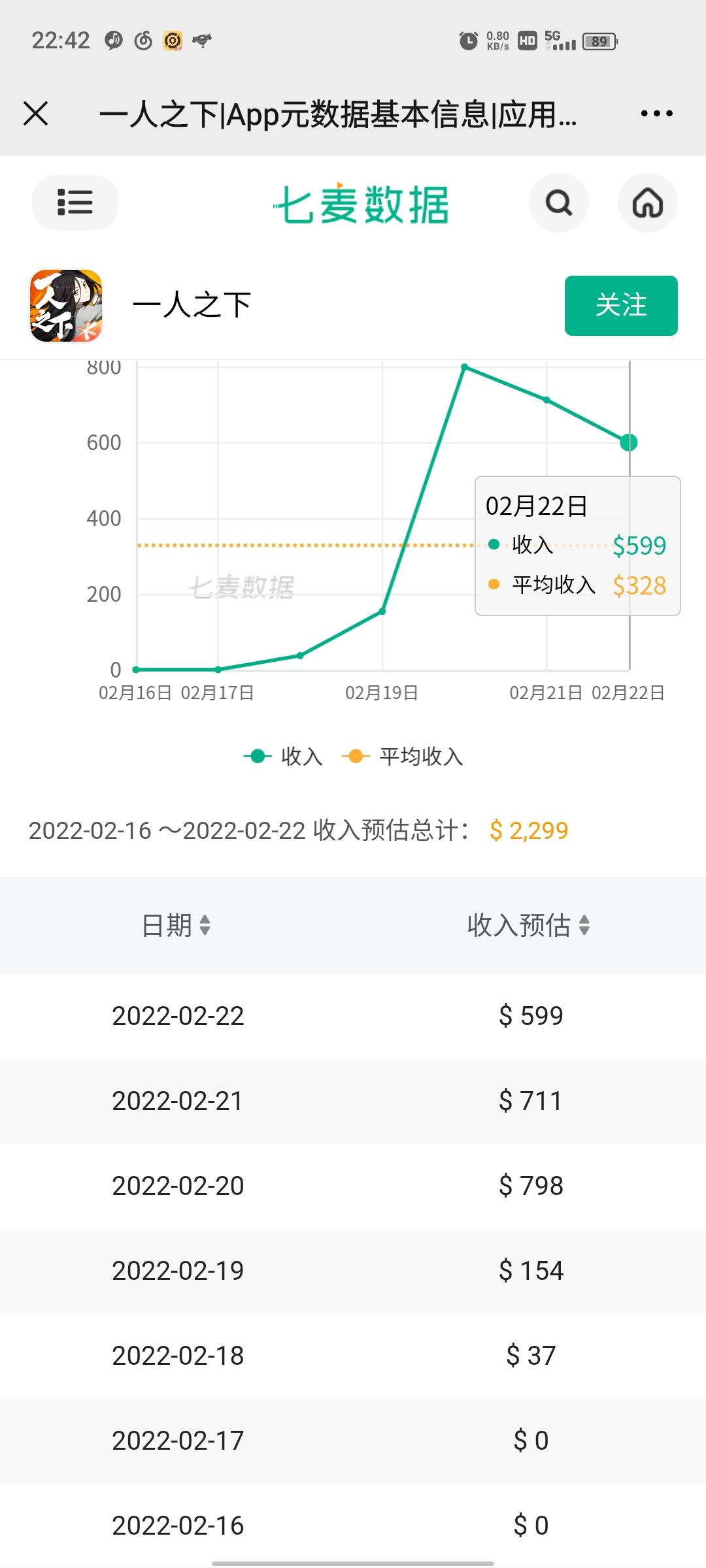
Task: Tap the 关注 follow button
Action: click(x=621, y=306)
